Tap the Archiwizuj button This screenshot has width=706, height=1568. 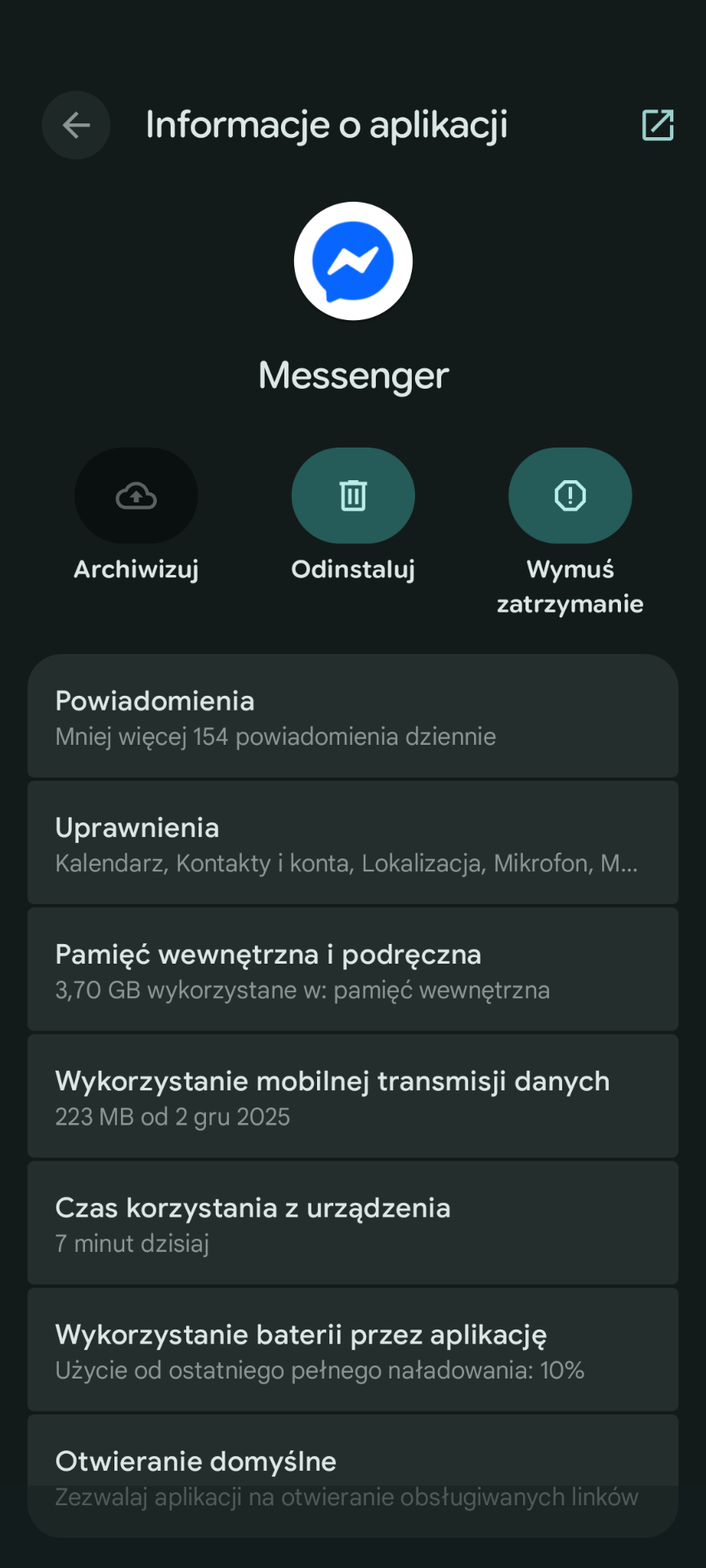(136, 496)
